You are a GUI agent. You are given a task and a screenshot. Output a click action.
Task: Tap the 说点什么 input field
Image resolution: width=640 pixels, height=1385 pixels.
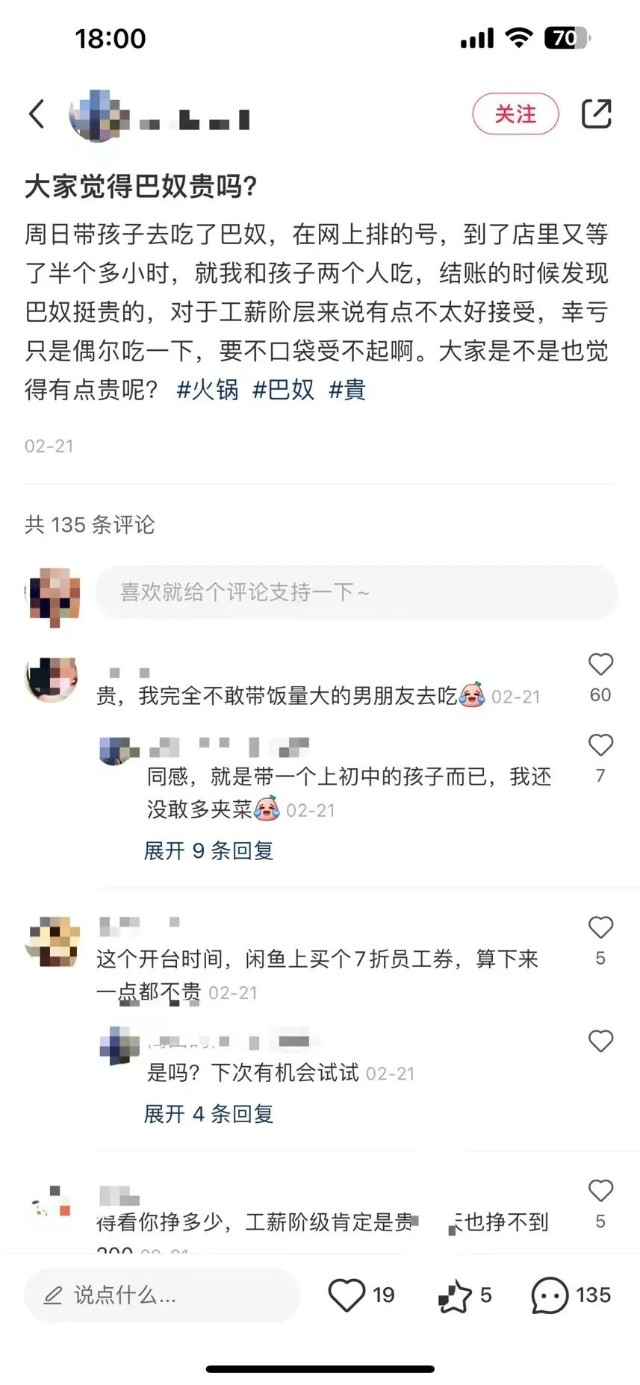click(162, 1296)
